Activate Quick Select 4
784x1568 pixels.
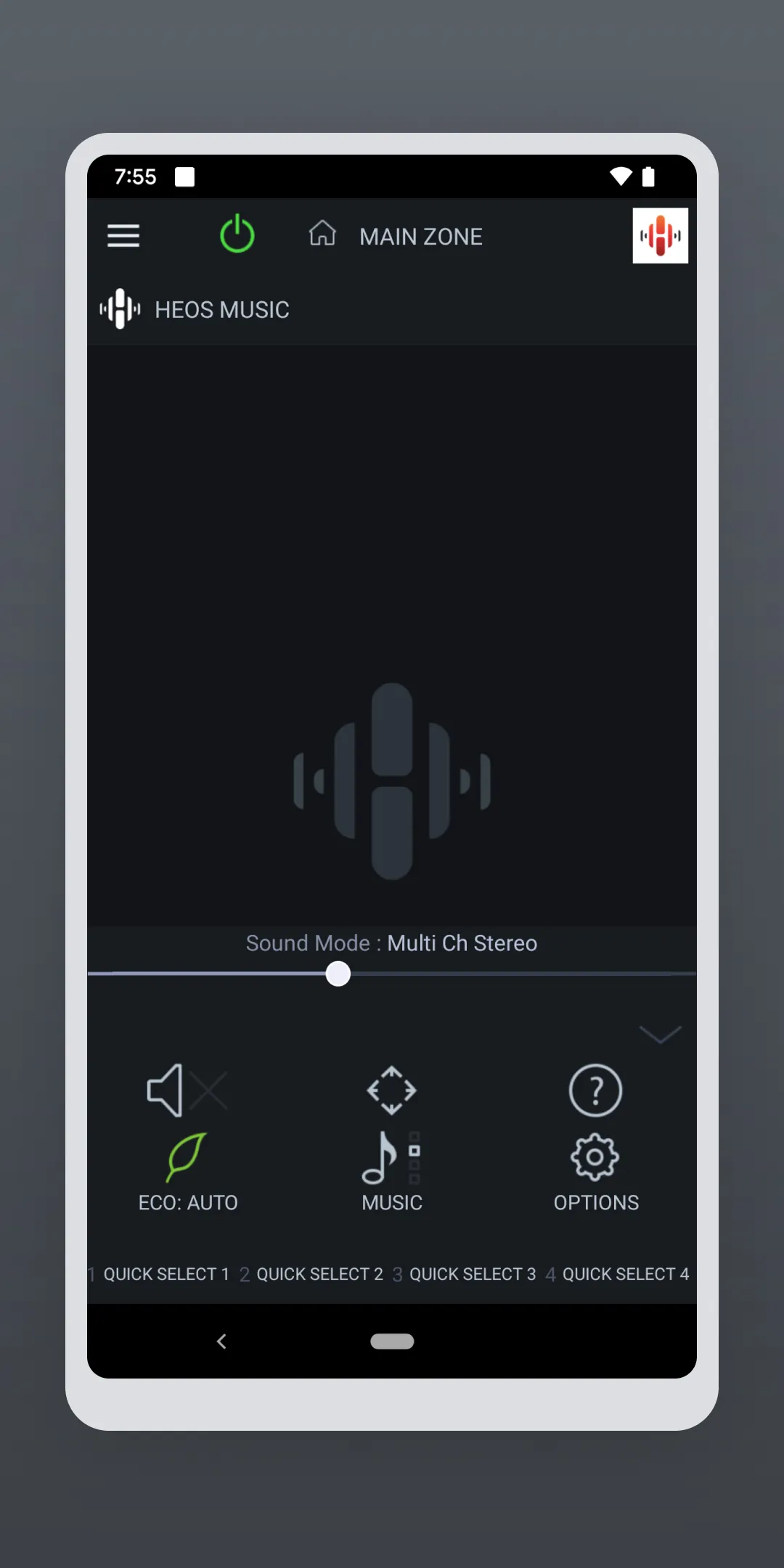pos(619,1274)
